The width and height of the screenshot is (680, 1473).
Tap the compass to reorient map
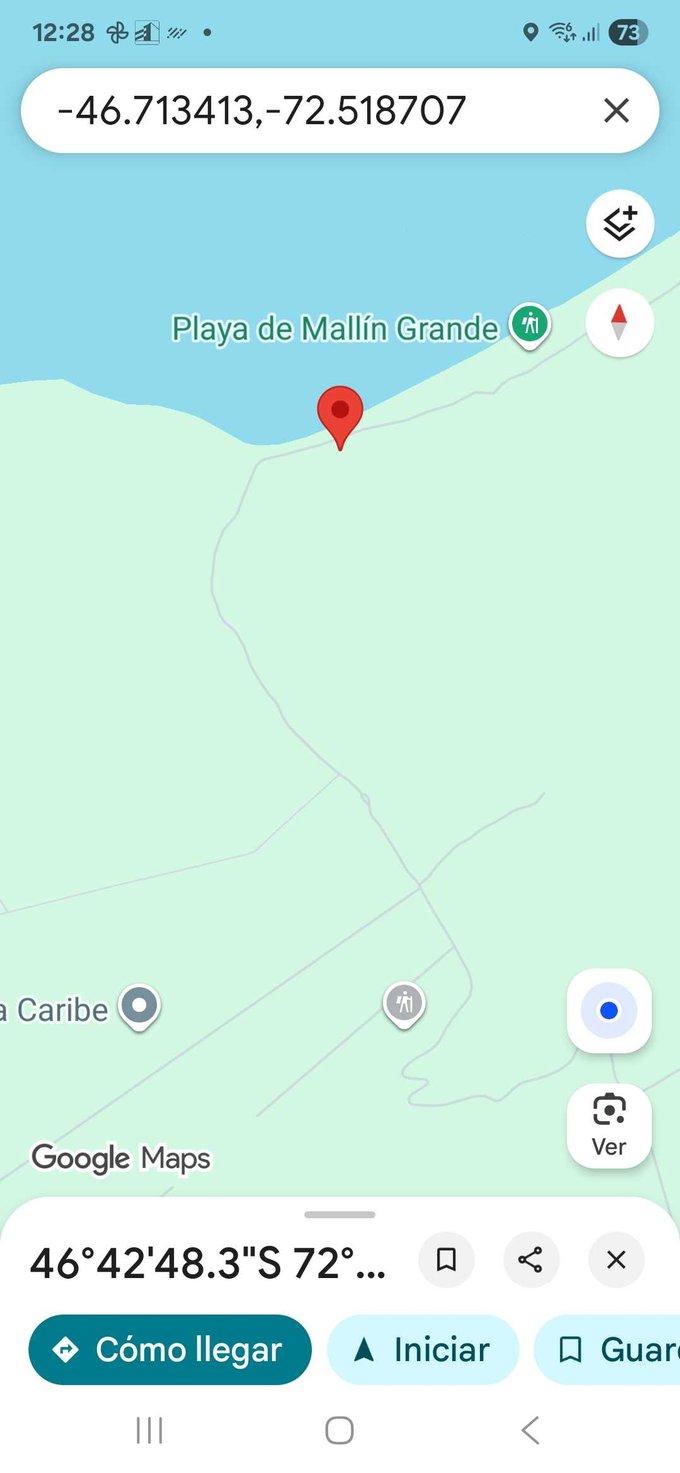[x=619, y=323]
